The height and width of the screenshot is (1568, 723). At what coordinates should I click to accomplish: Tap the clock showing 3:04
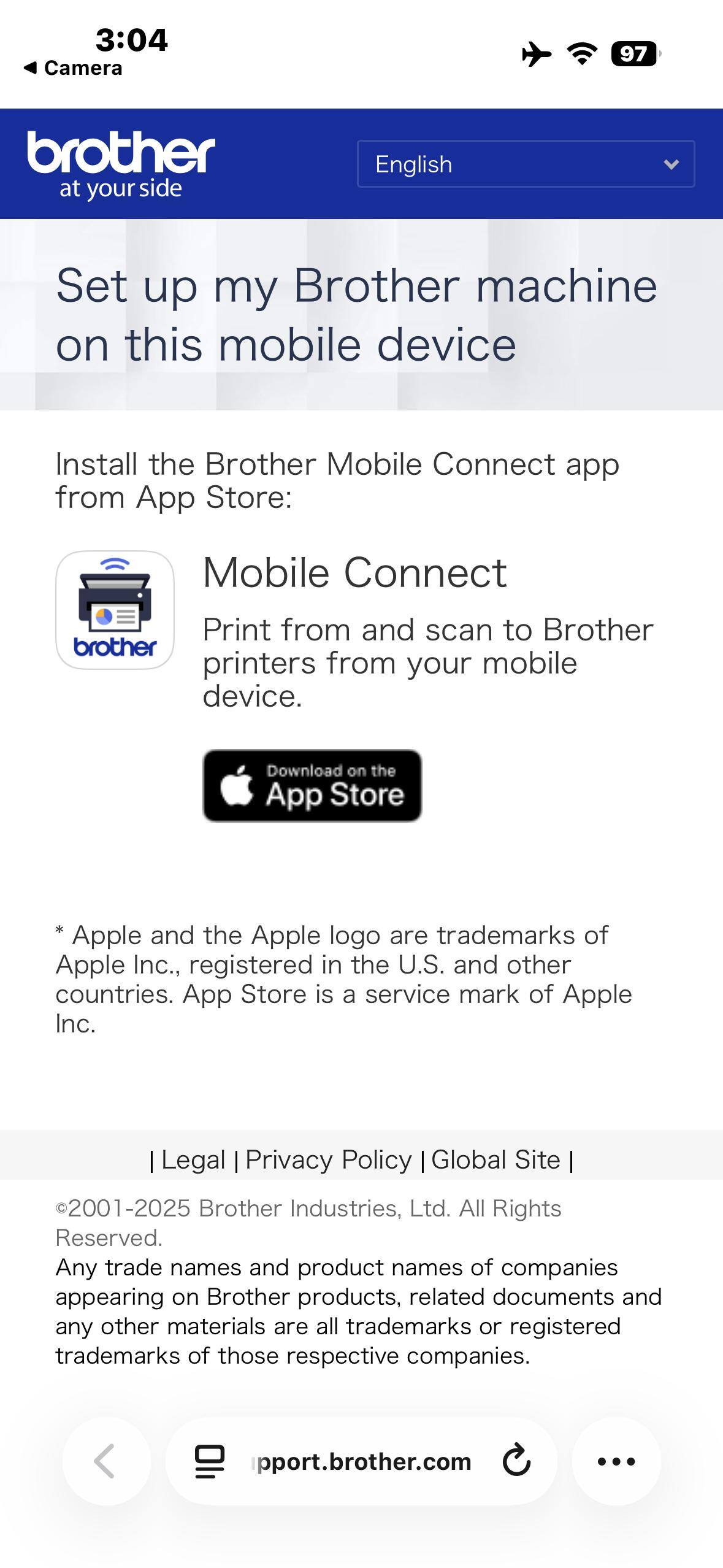pyautogui.click(x=130, y=40)
